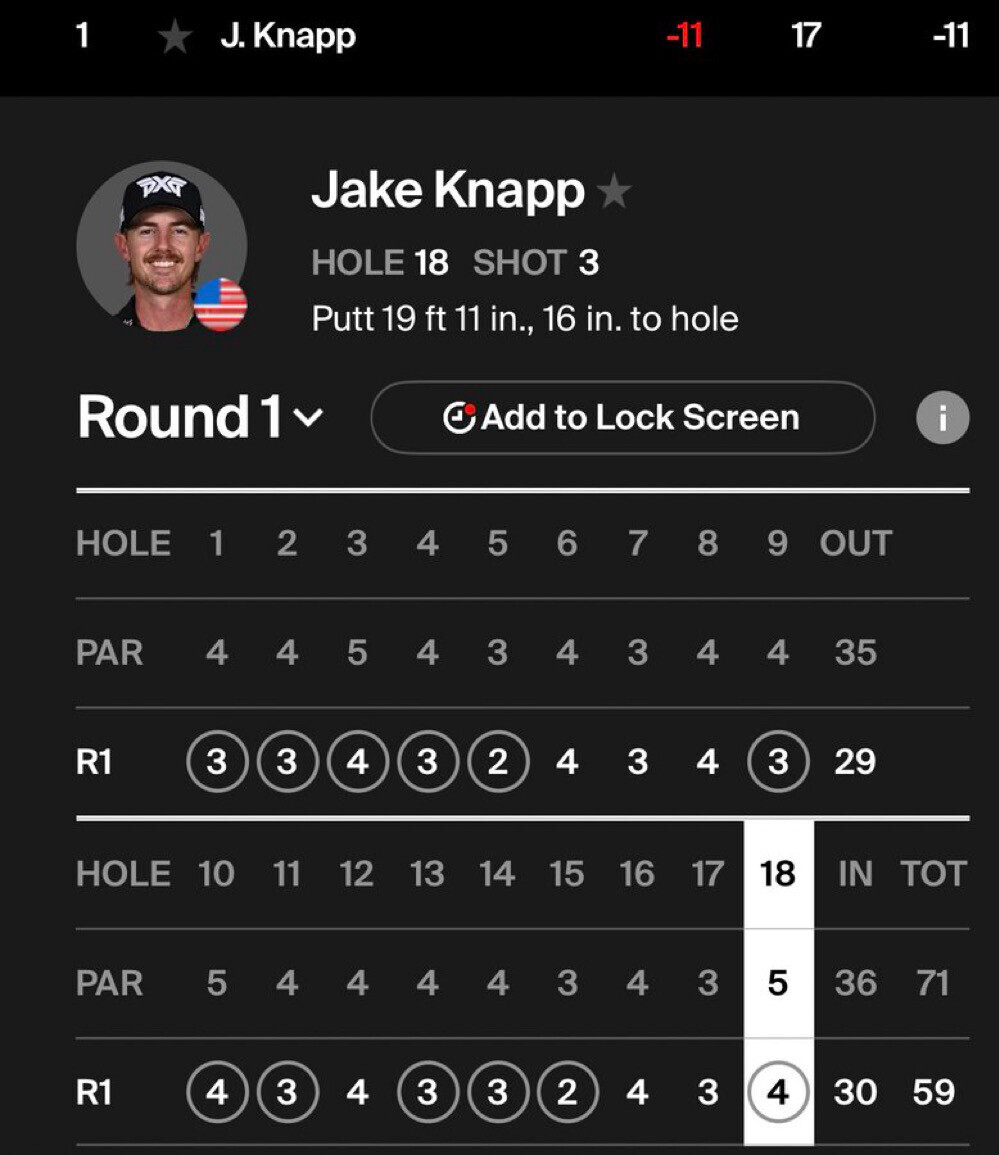Favorite J. Knapp in the leaderboard row
This screenshot has height=1155, width=999.
pyautogui.click(x=175, y=38)
